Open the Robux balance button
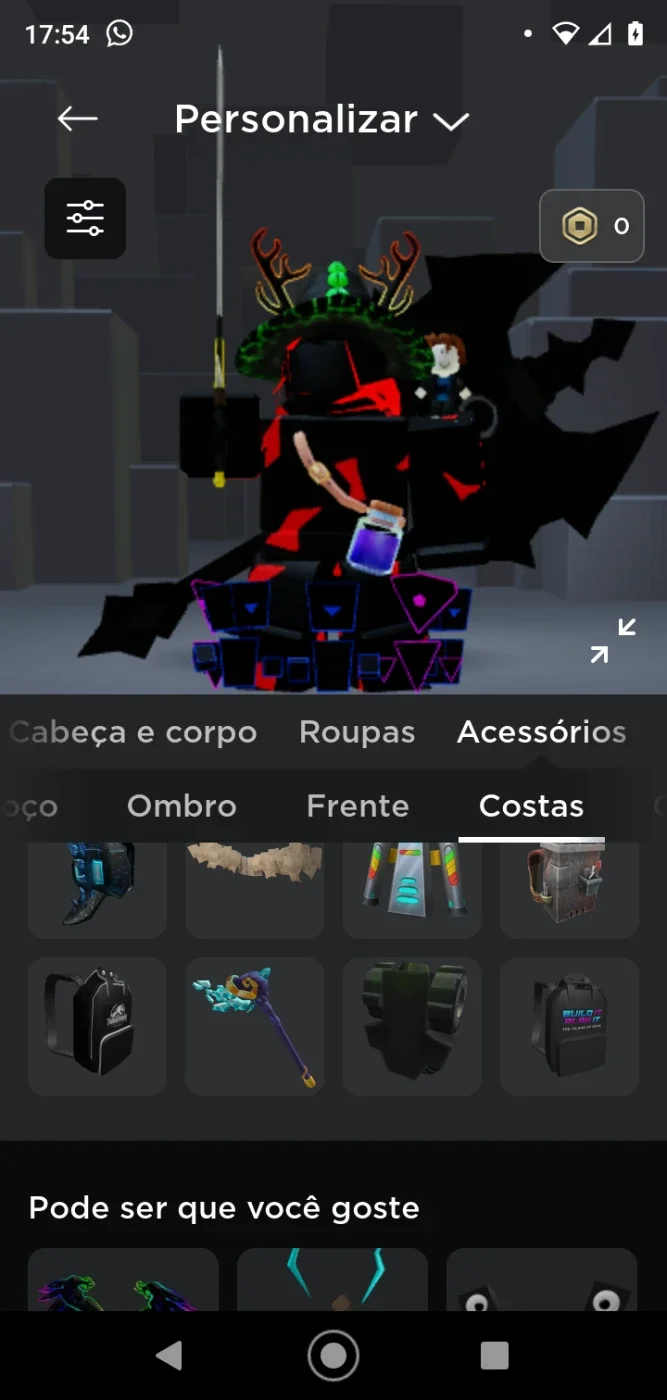 click(x=592, y=226)
